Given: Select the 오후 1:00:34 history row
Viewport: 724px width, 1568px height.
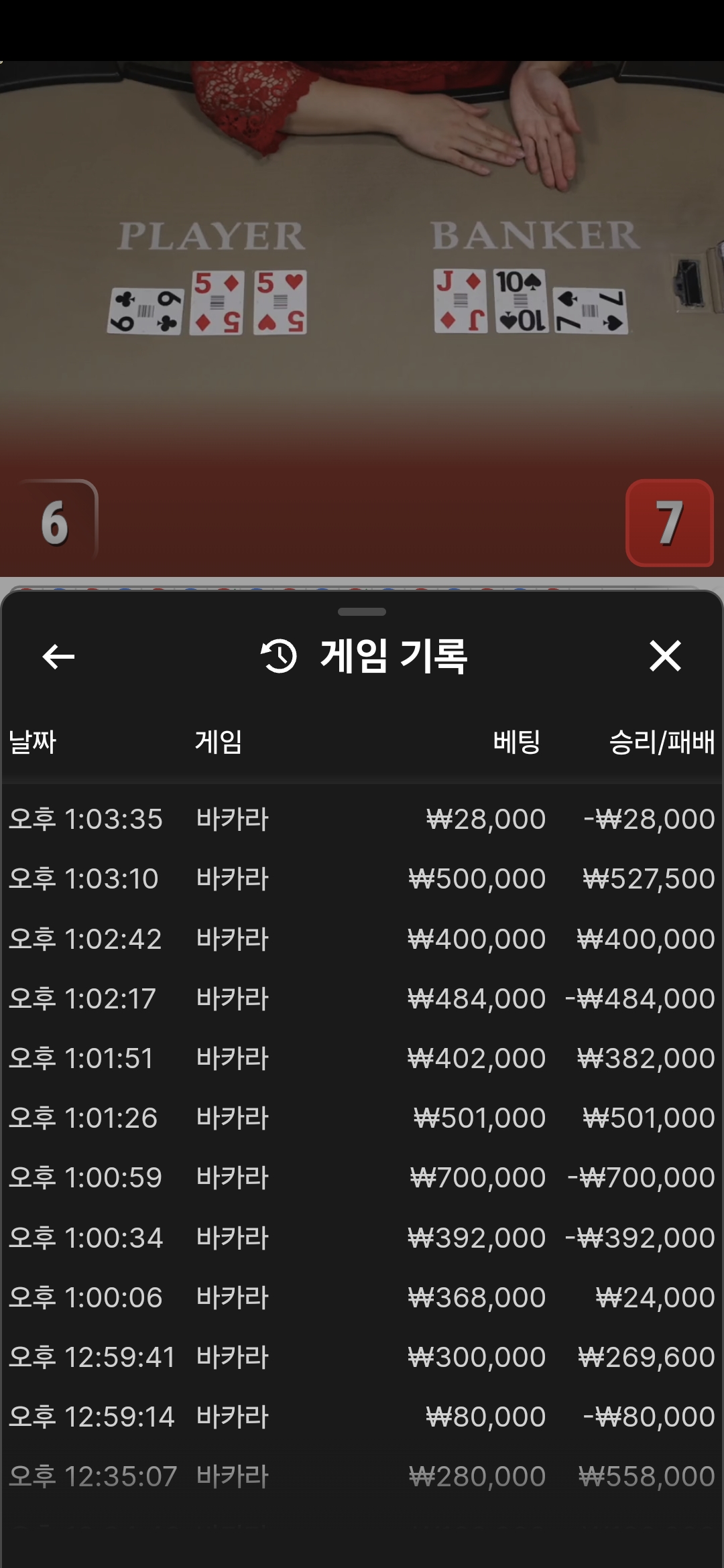Looking at the screenshot, I should pos(362,1237).
